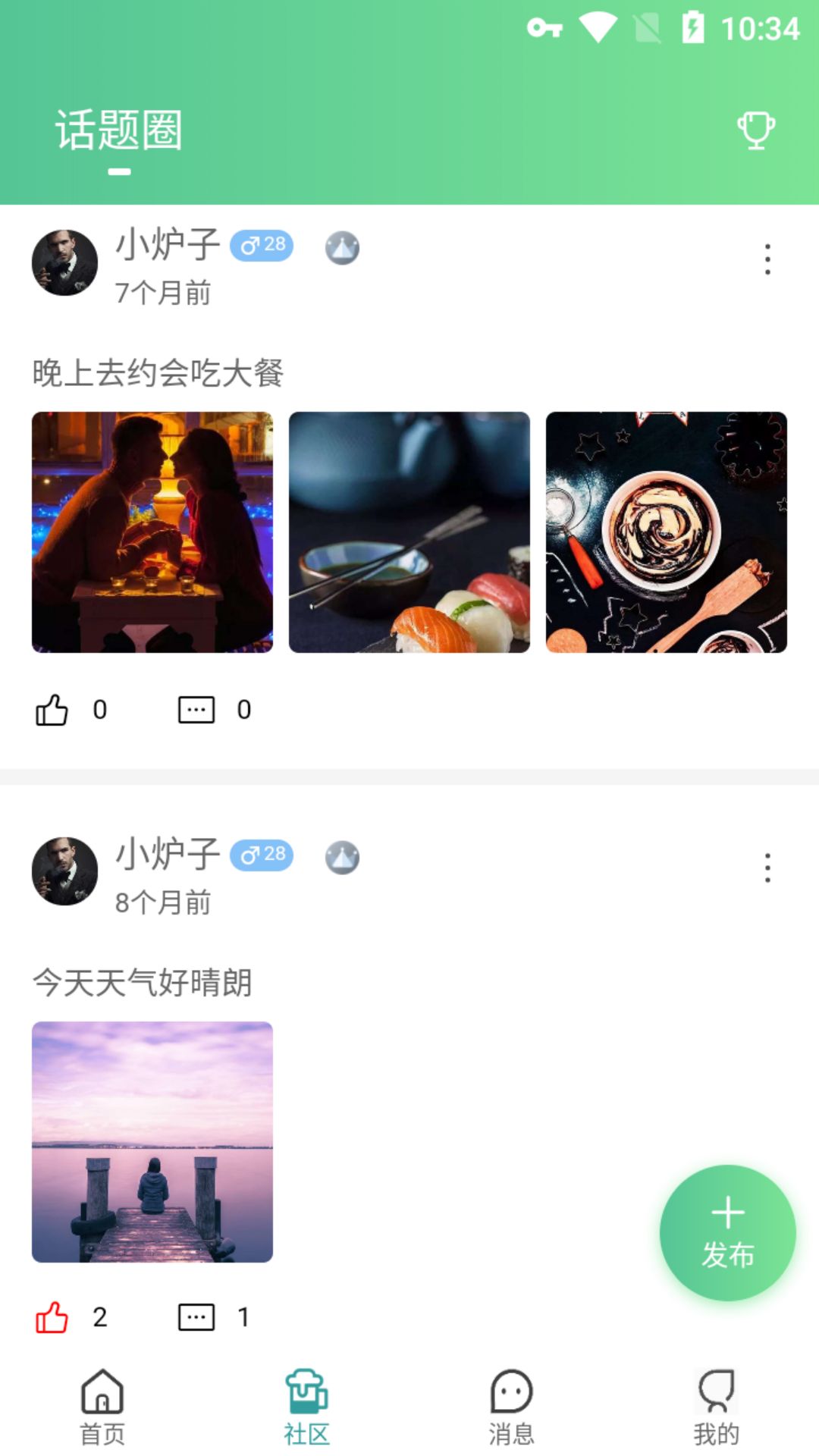
Task: Tap the red liked thumbs-up on the weather post
Action: pos(50,1316)
